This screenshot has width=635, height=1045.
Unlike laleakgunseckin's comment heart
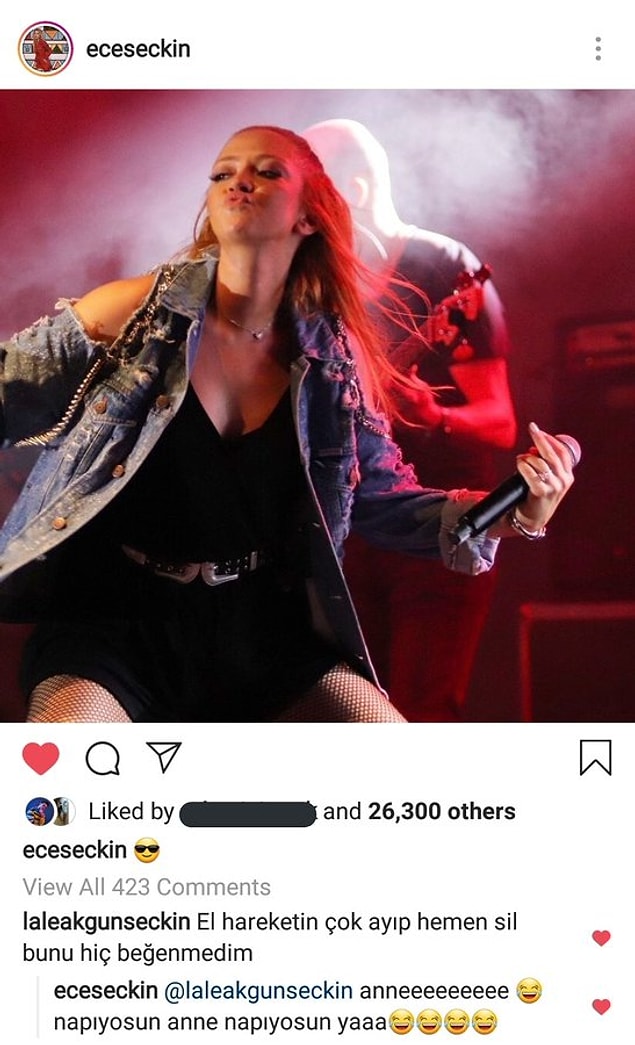(601, 938)
